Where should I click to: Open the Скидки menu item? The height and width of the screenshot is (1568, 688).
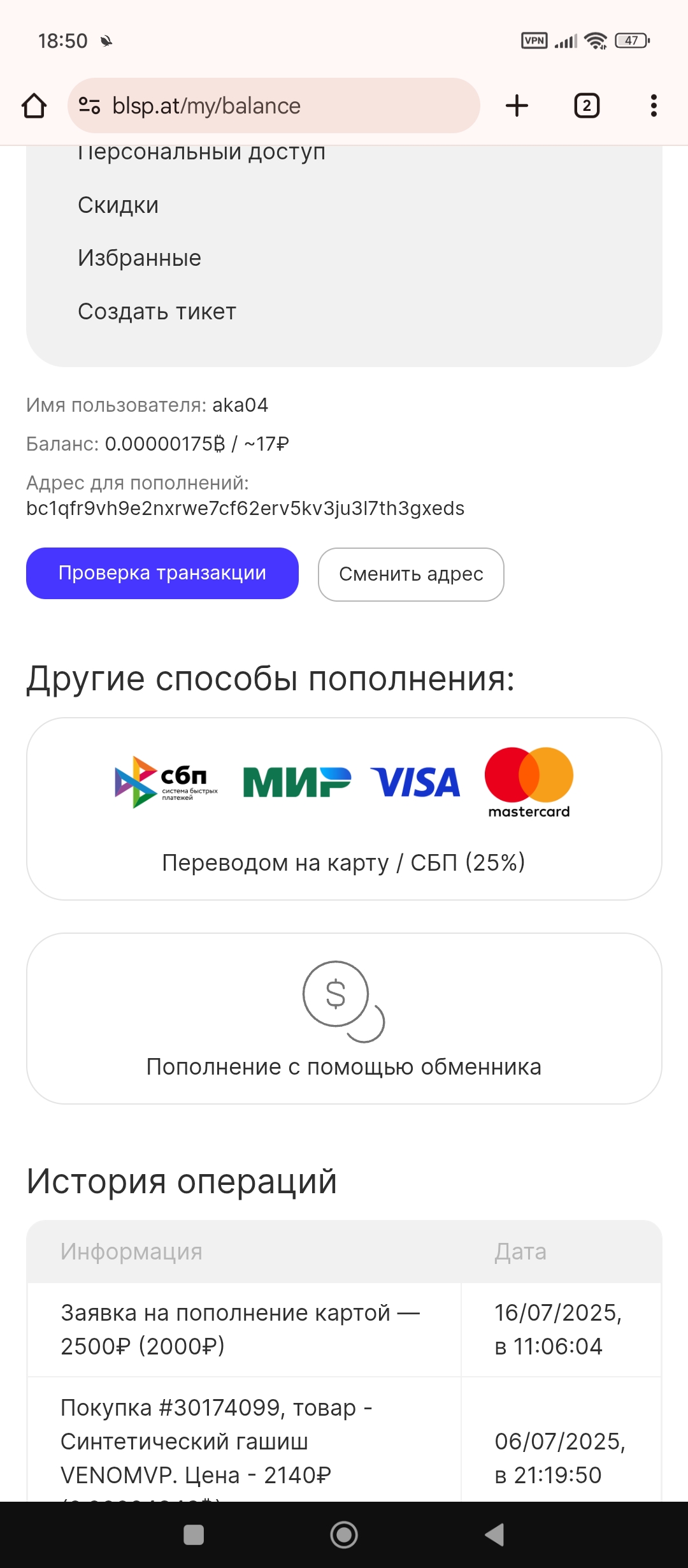118,205
